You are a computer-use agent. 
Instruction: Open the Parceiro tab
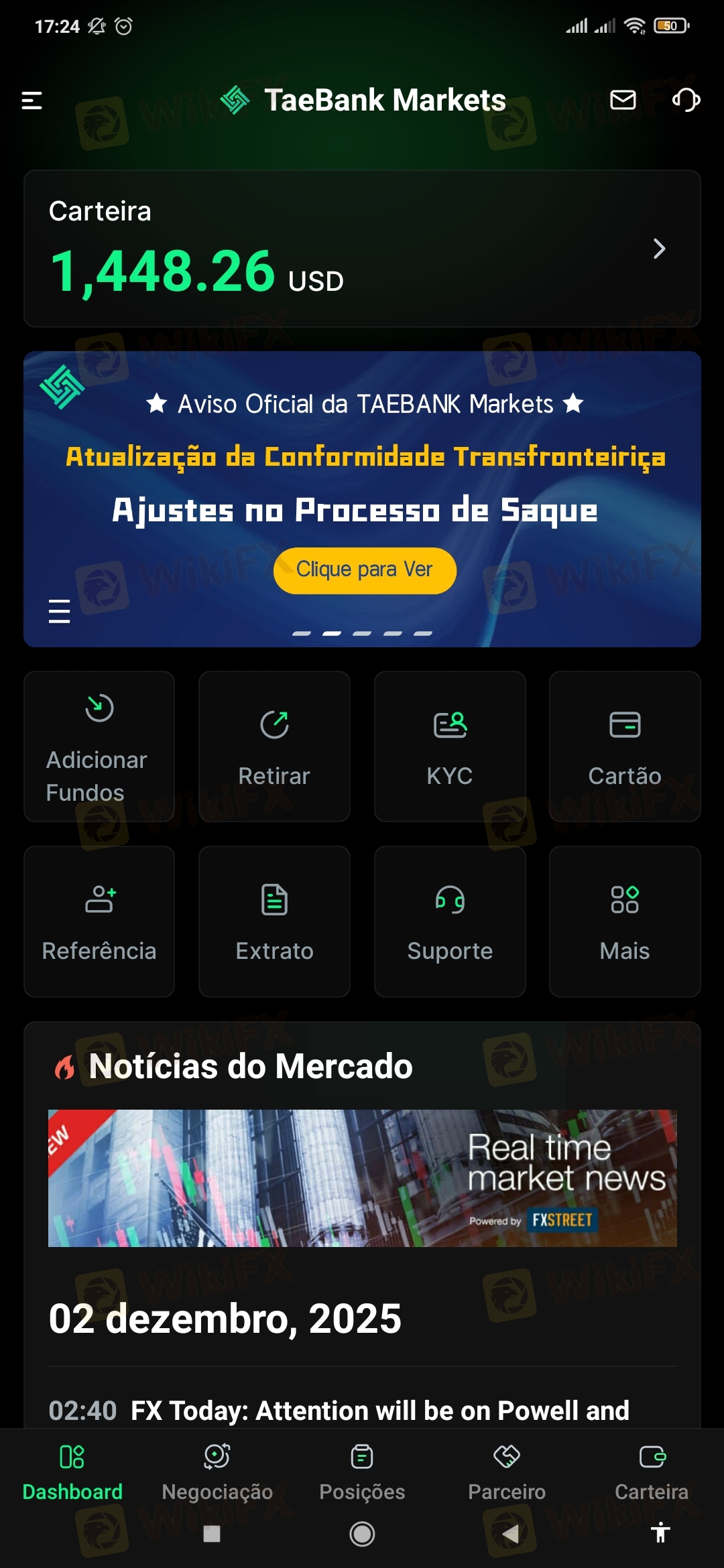507,1472
